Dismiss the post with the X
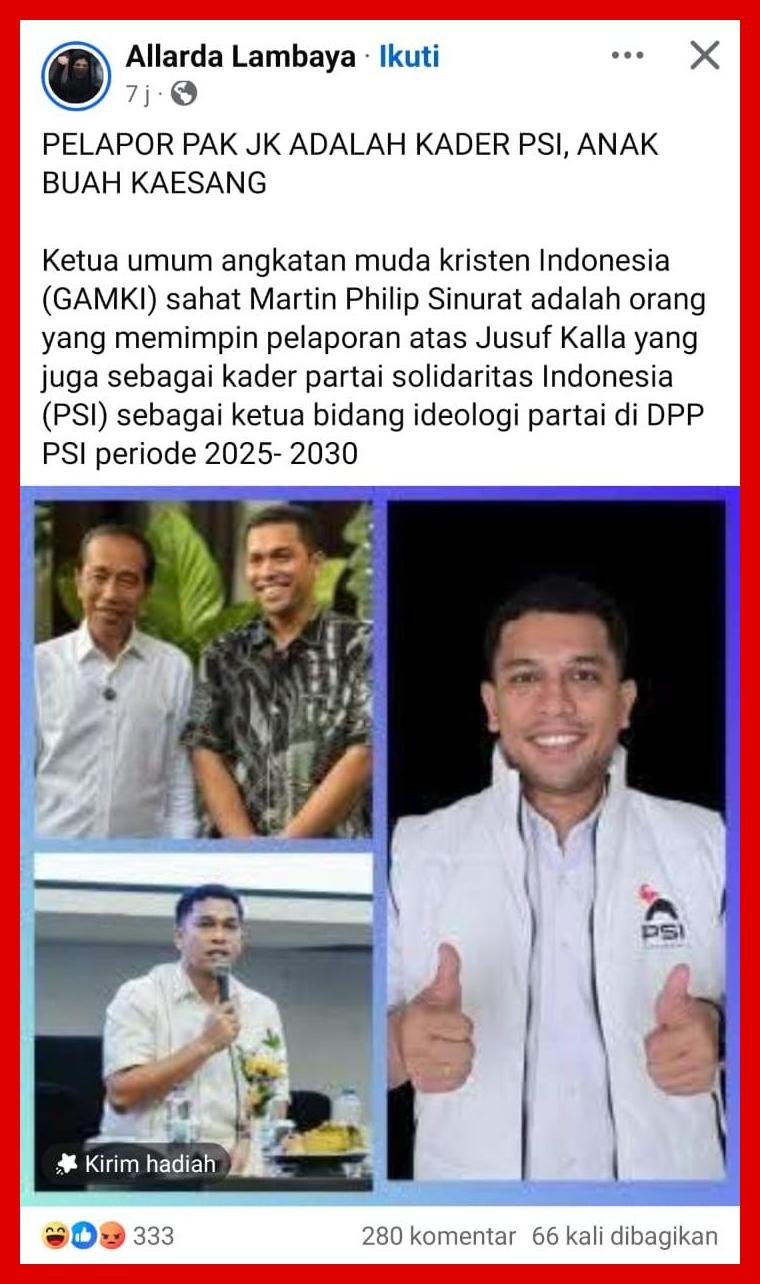The width and height of the screenshot is (760, 1284). (704, 56)
